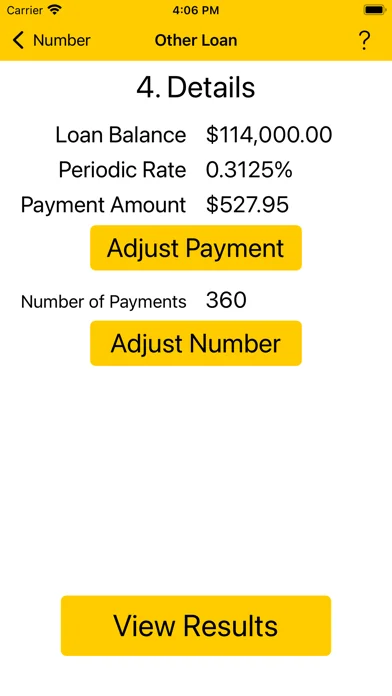Screen dimensions: 392x696
Task: Go back to the Number screen
Action: pyautogui.click(x=51, y=40)
